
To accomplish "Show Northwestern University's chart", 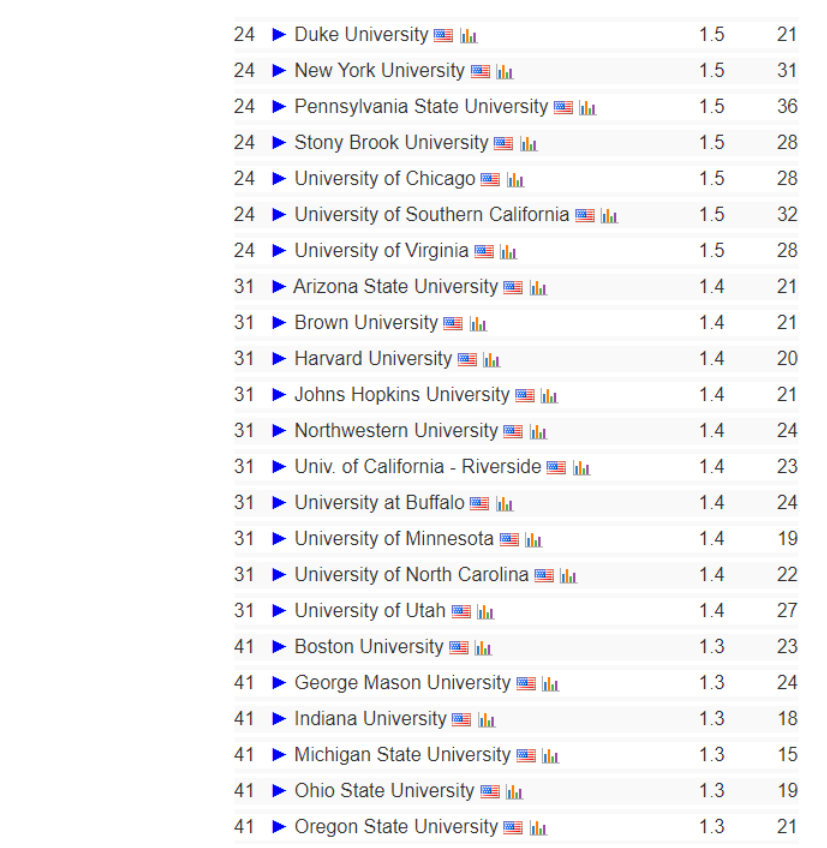I will (538, 432).
